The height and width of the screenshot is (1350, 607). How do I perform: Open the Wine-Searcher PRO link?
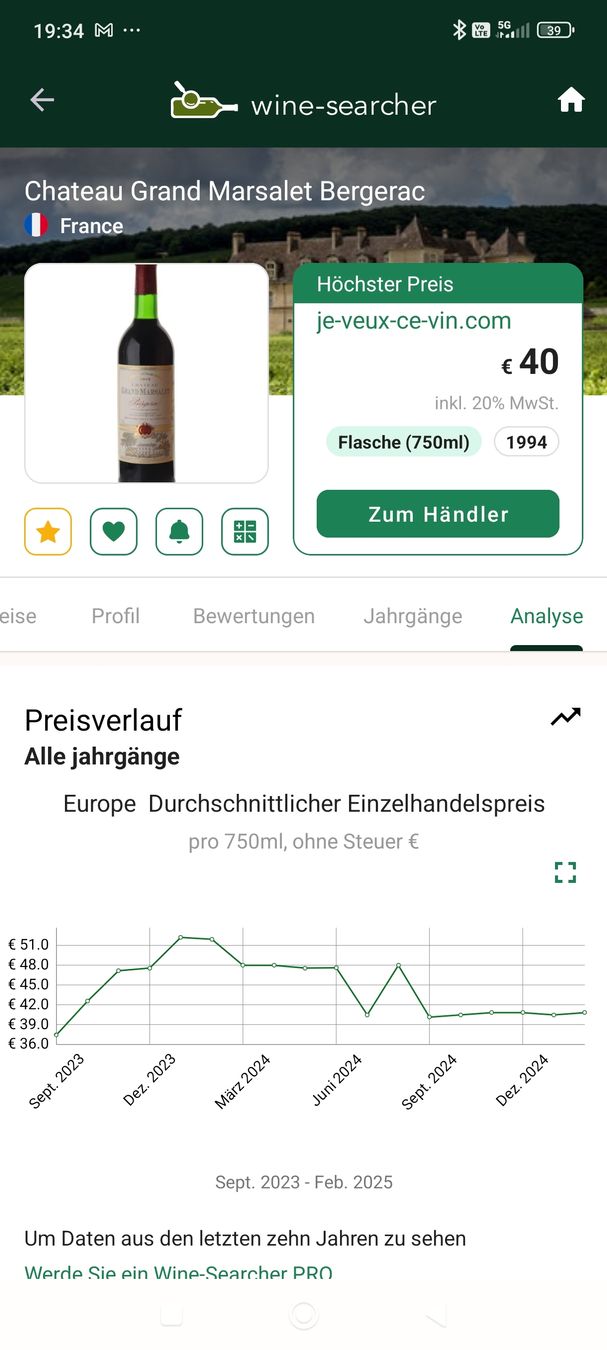click(178, 1273)
